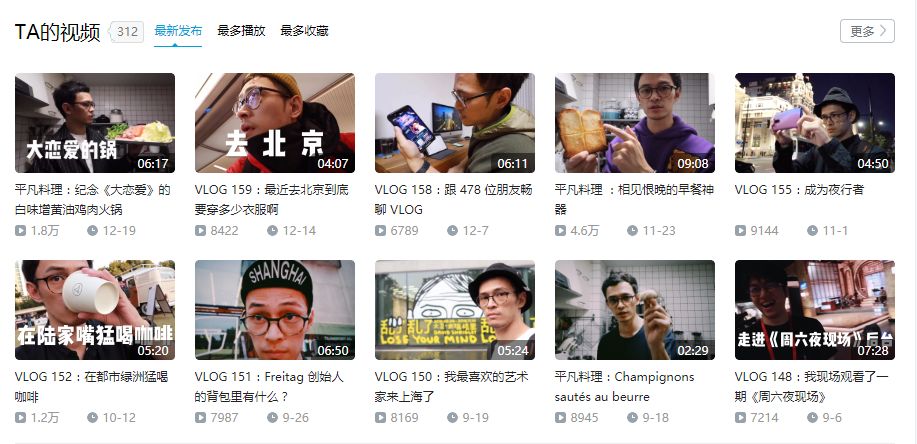Open VLOG 158 跟478位朋友畅聊
Viewport: 917px width, 444px height.
[x=455, y=123]
